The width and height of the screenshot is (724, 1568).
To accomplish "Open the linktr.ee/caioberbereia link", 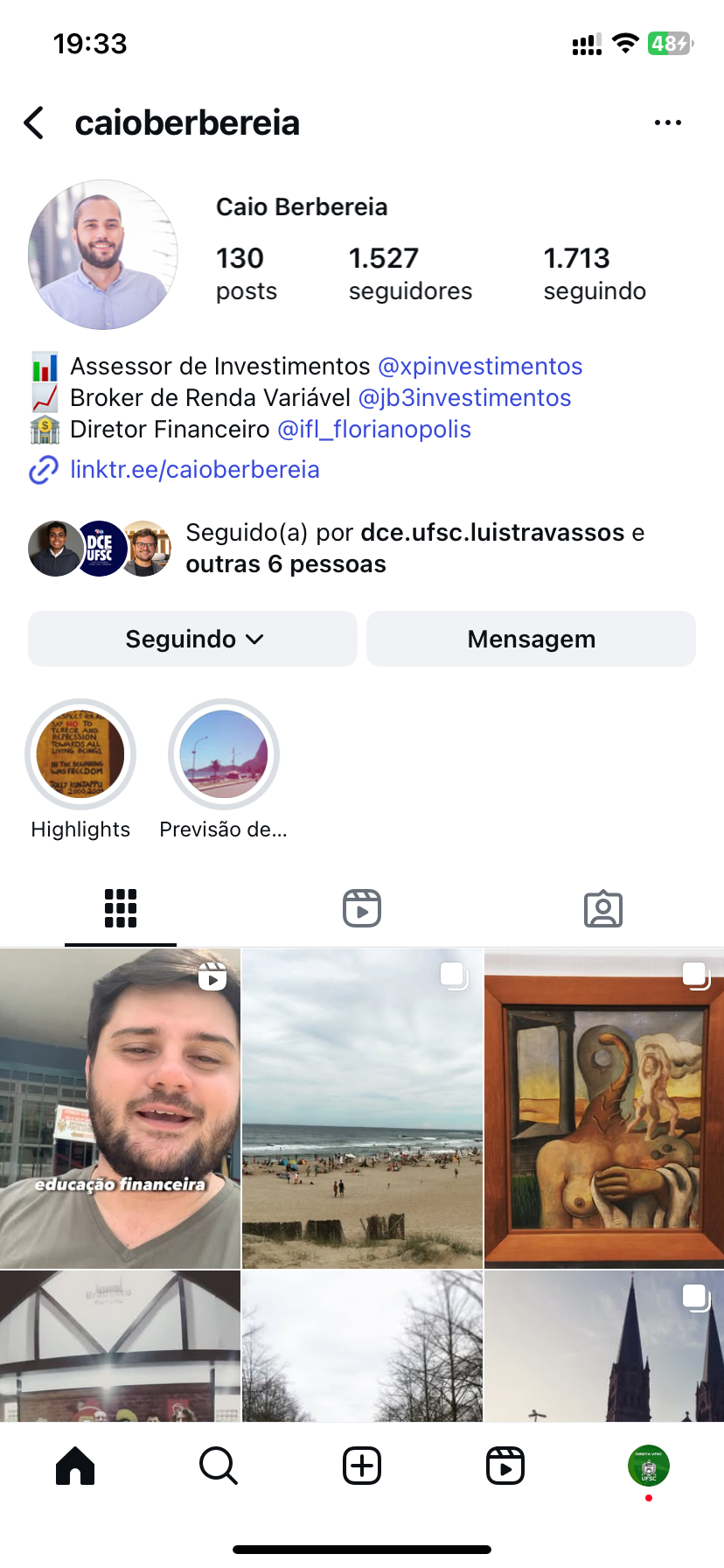I will pyautogui.click(x=194, y=470).
